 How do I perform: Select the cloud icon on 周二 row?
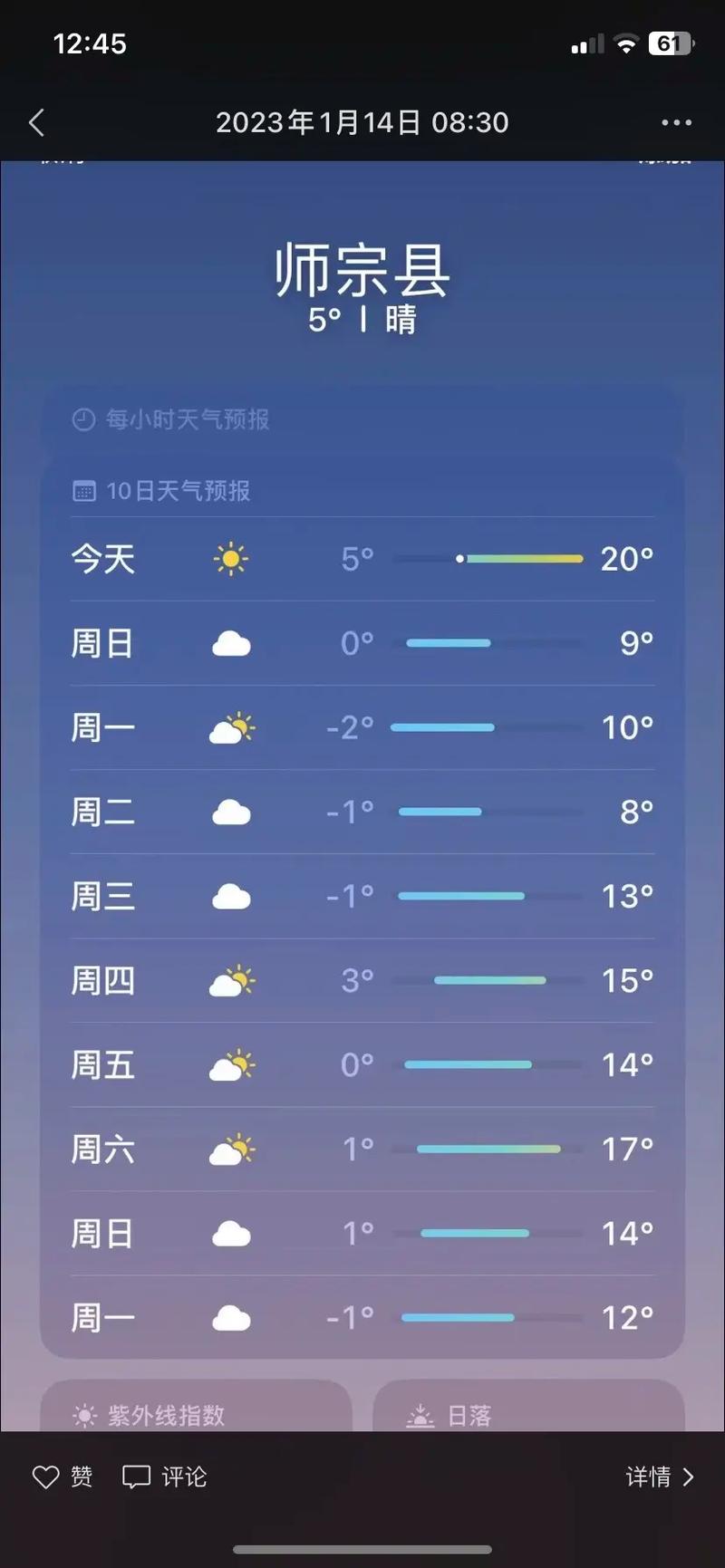click(232, 812)
